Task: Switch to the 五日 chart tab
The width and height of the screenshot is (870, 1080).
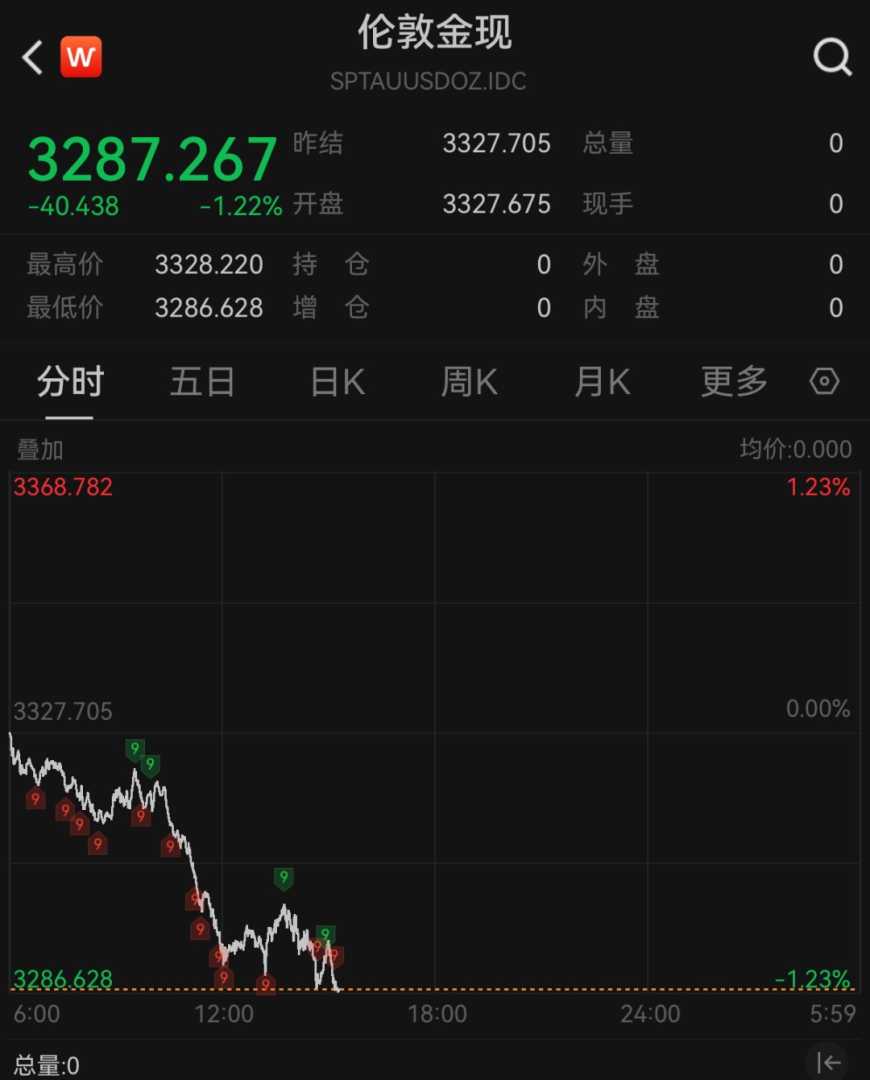Action: (x=202, y=382)
